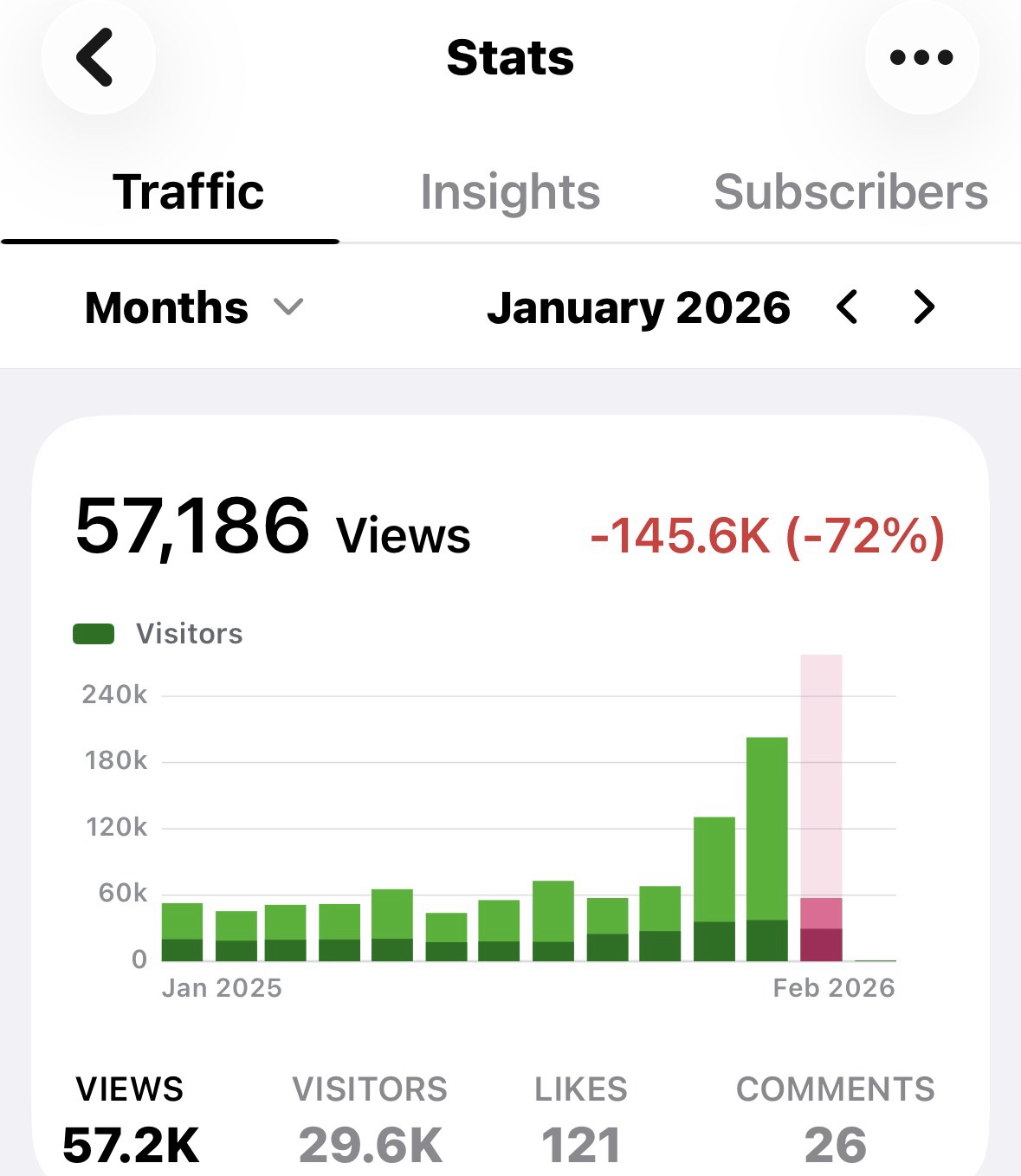This screenshot has width=1021, height=1176.
Task: Switch to the Insights tab
Action: tap(510, 192)
